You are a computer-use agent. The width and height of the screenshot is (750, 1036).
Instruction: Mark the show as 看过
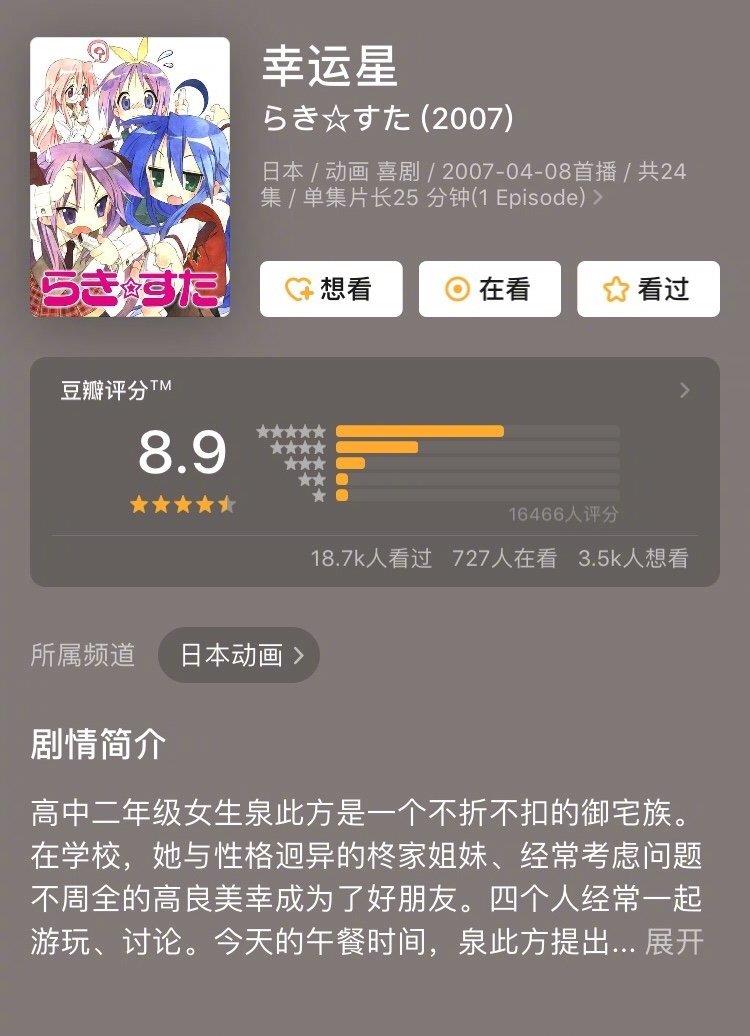pos(648,289)
